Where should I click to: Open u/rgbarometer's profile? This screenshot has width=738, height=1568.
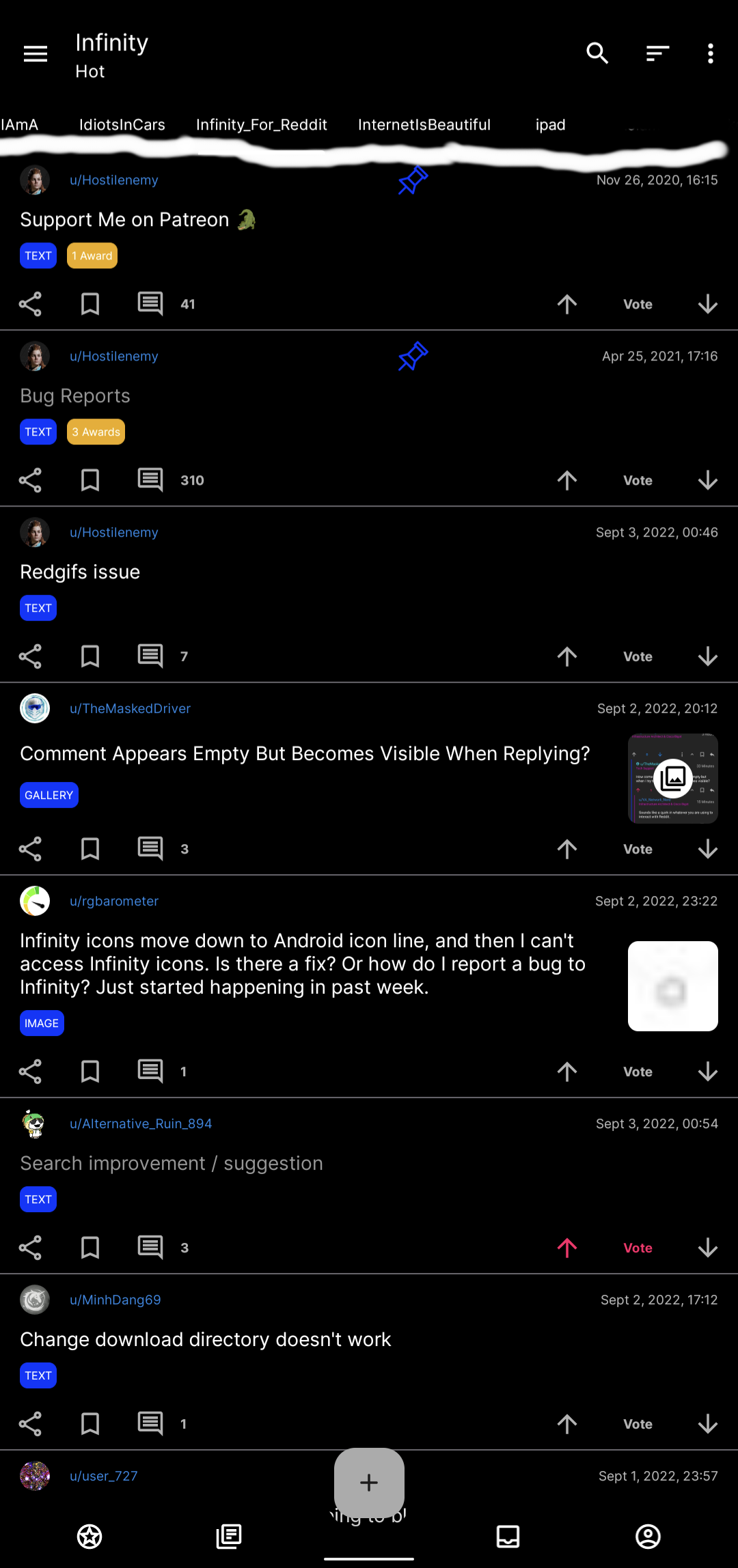(x=113, y=901)
